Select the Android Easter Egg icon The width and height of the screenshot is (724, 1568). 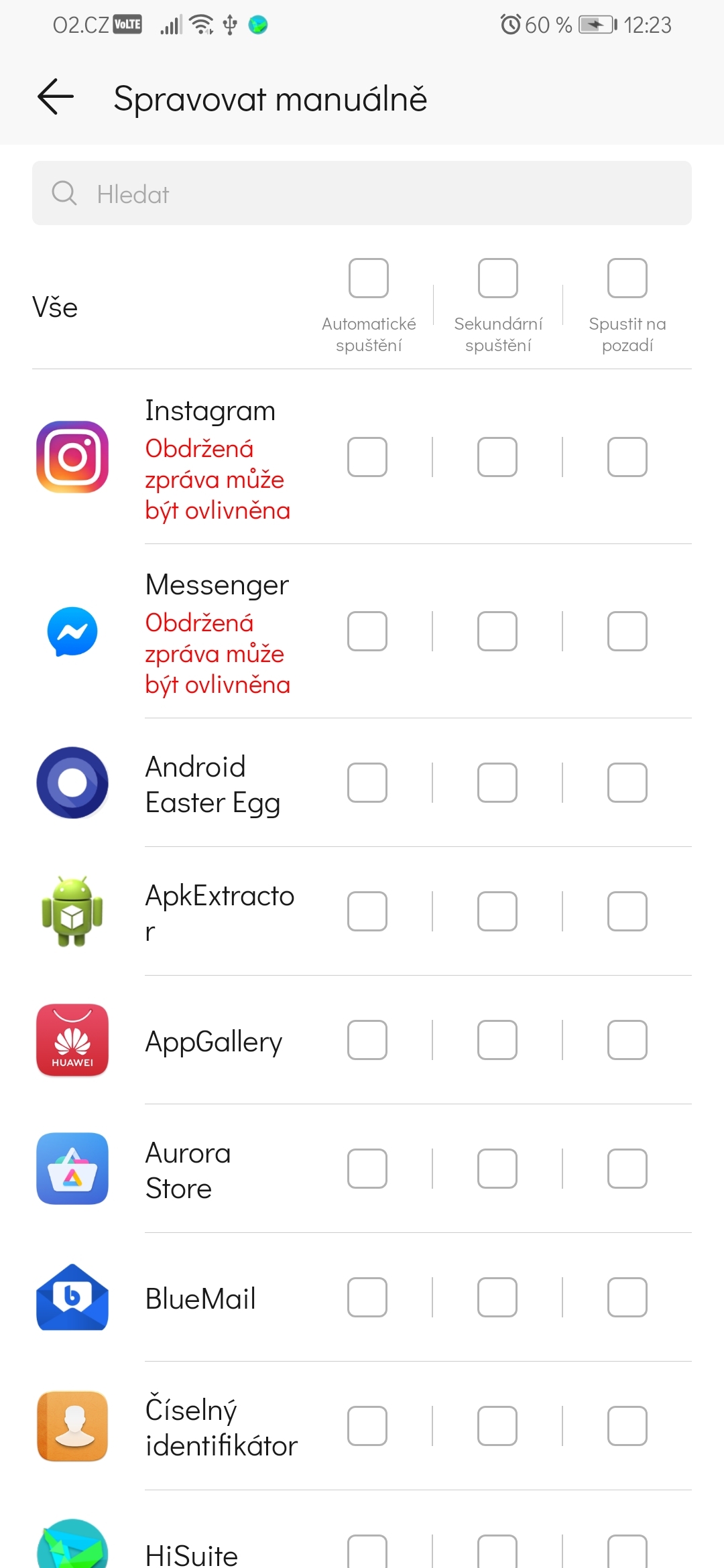(x=72, y=782)
